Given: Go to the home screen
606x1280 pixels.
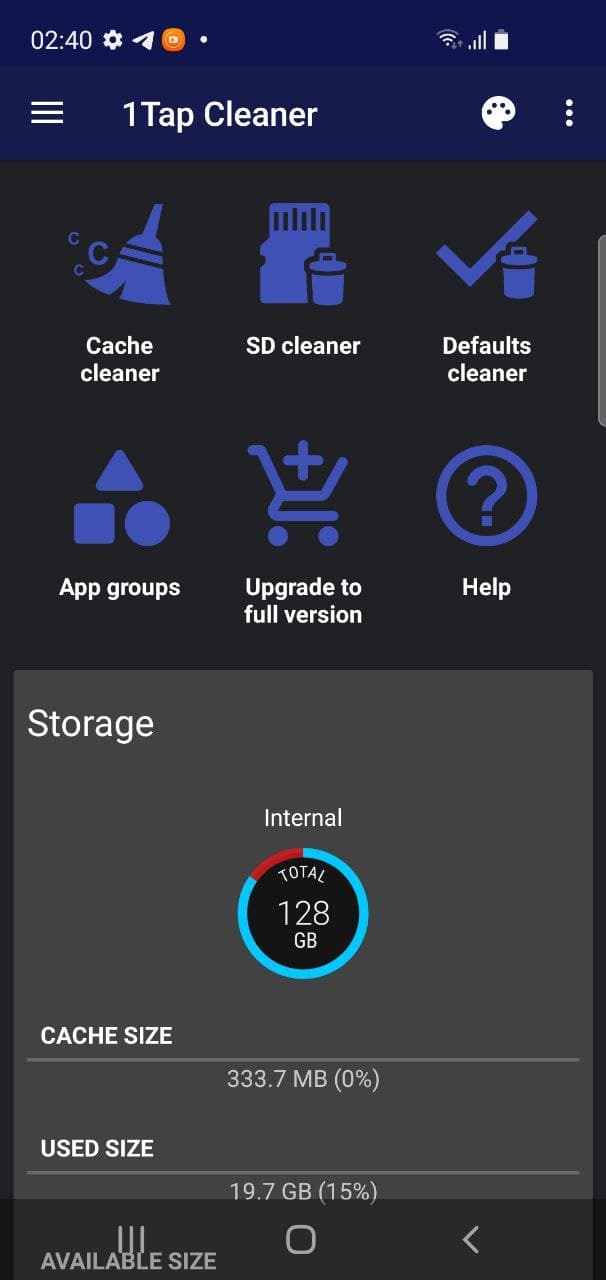Looking at the screenshot, I should coord(301,1240).
